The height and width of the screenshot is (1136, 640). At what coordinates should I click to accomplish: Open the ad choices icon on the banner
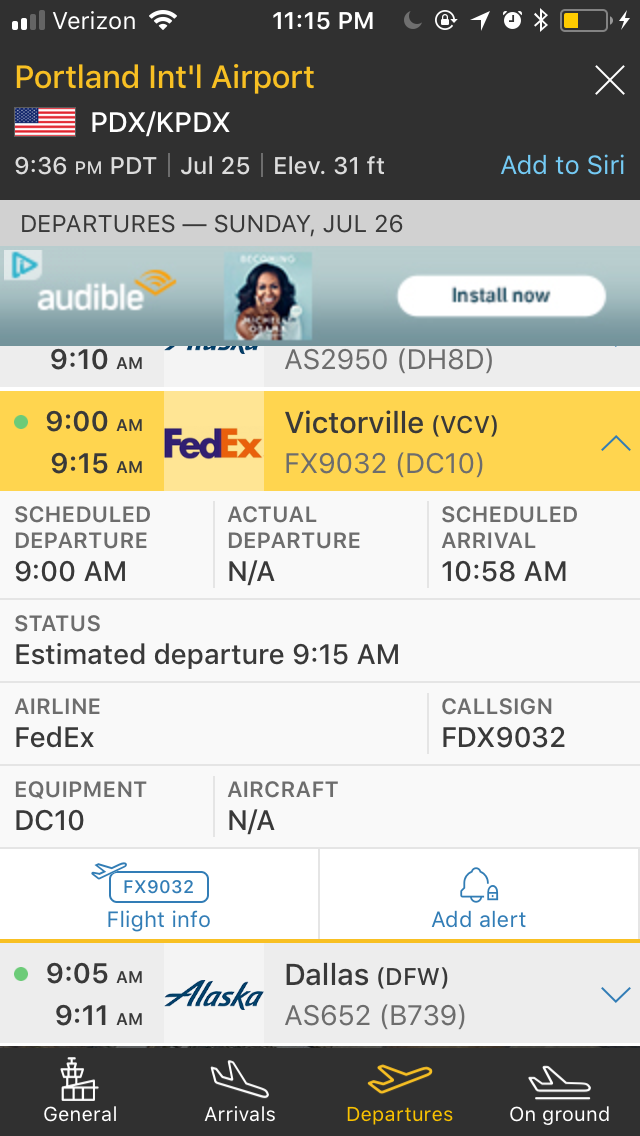22,266
